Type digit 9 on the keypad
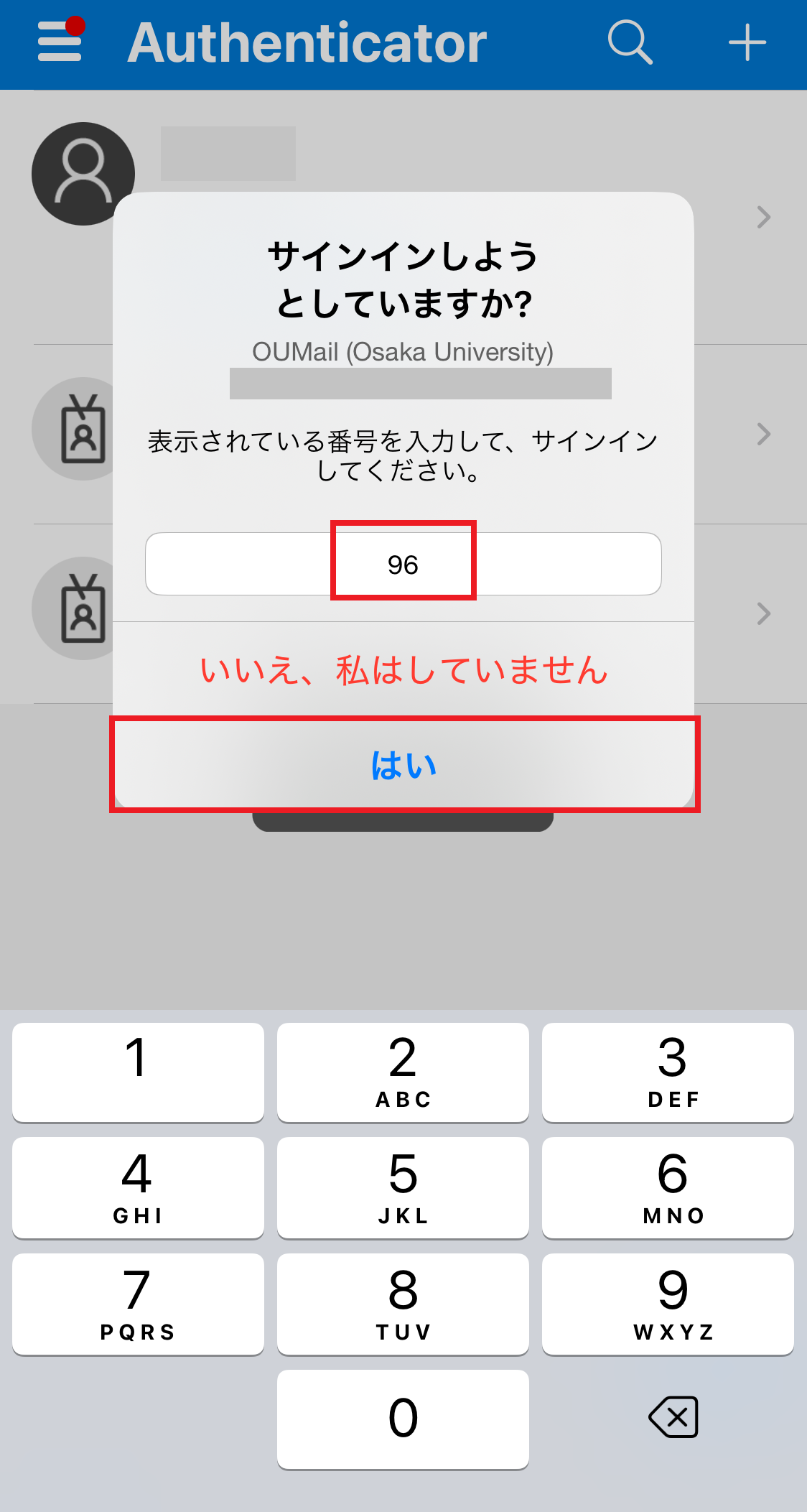Viewport: 807px width, 1512px height. (668, 1304)
